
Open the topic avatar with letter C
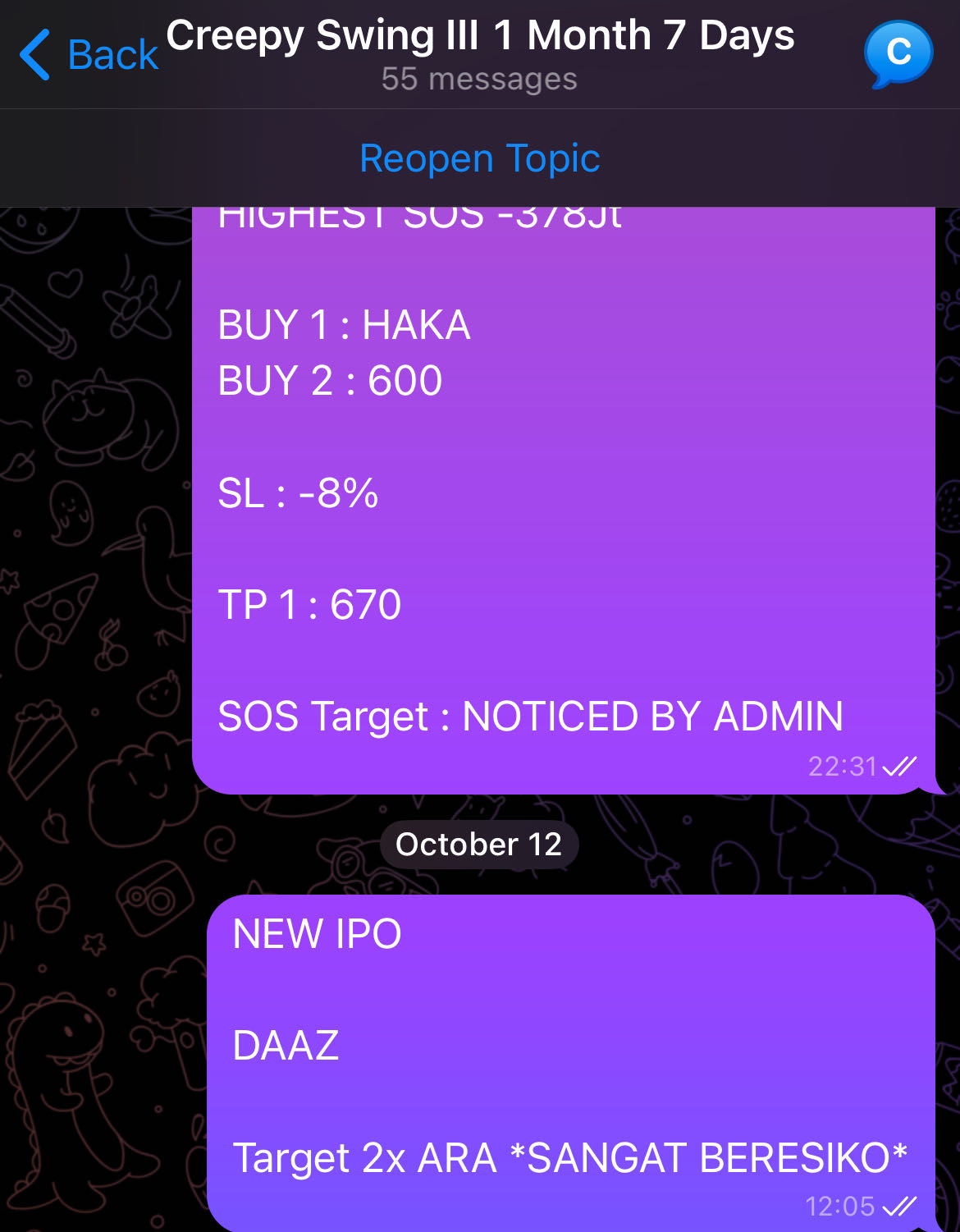tap(898, 53)
